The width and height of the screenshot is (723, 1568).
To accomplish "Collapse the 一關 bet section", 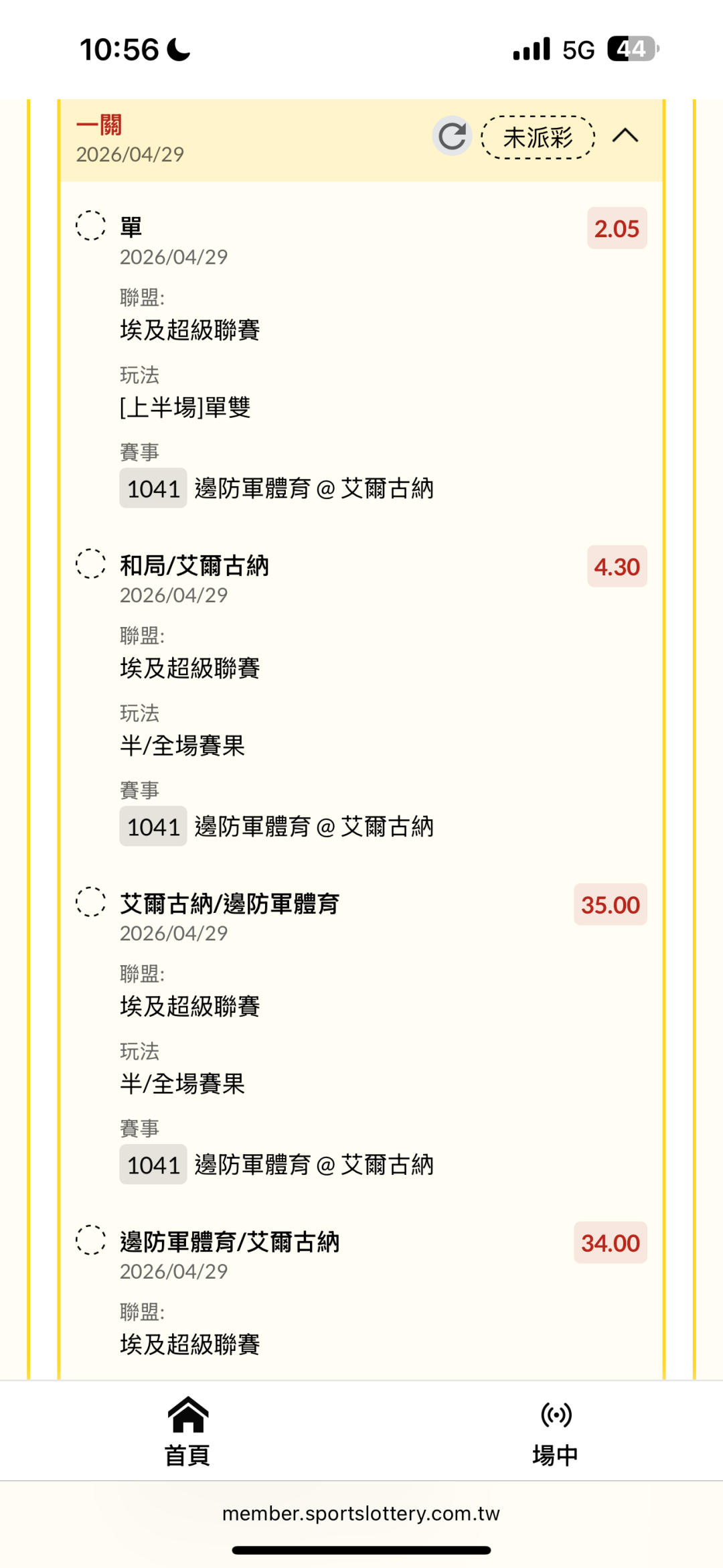I will (625, 136).
